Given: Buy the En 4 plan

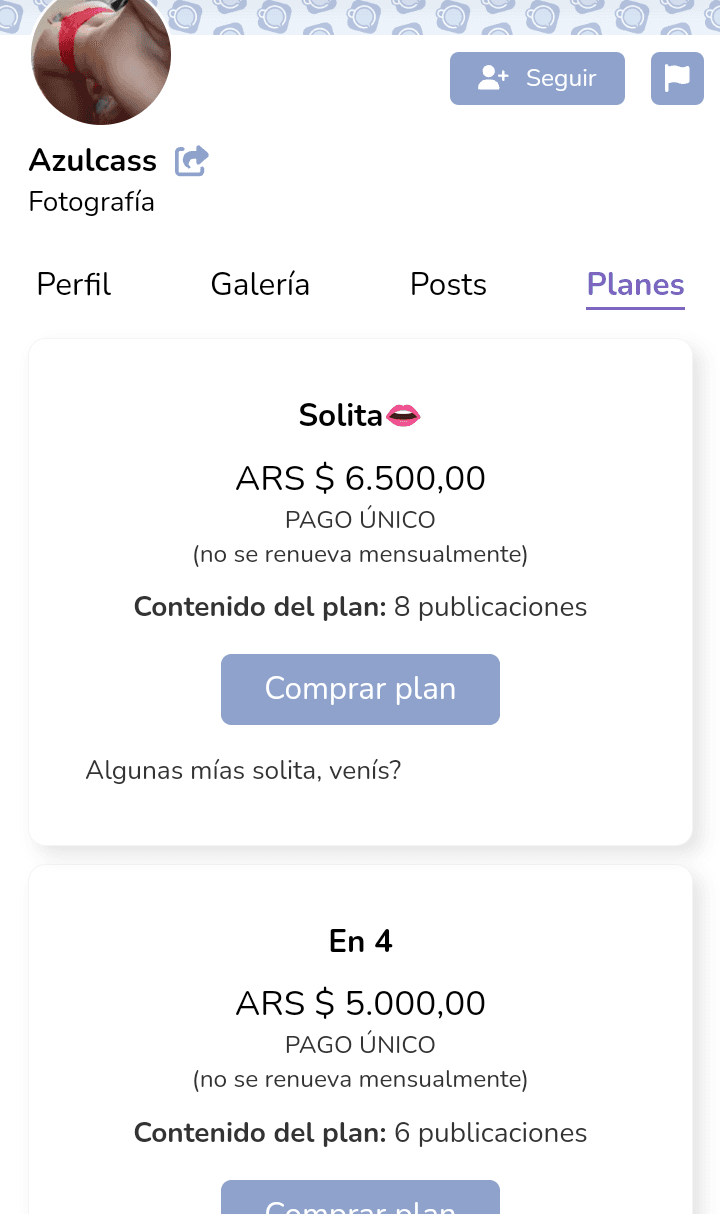Looking at the screenshot, I should tap(360, 1198).
